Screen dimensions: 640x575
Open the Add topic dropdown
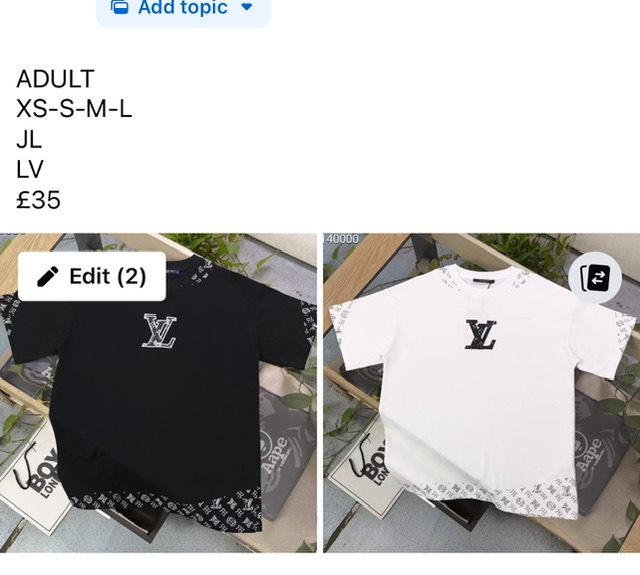point(183,9)
